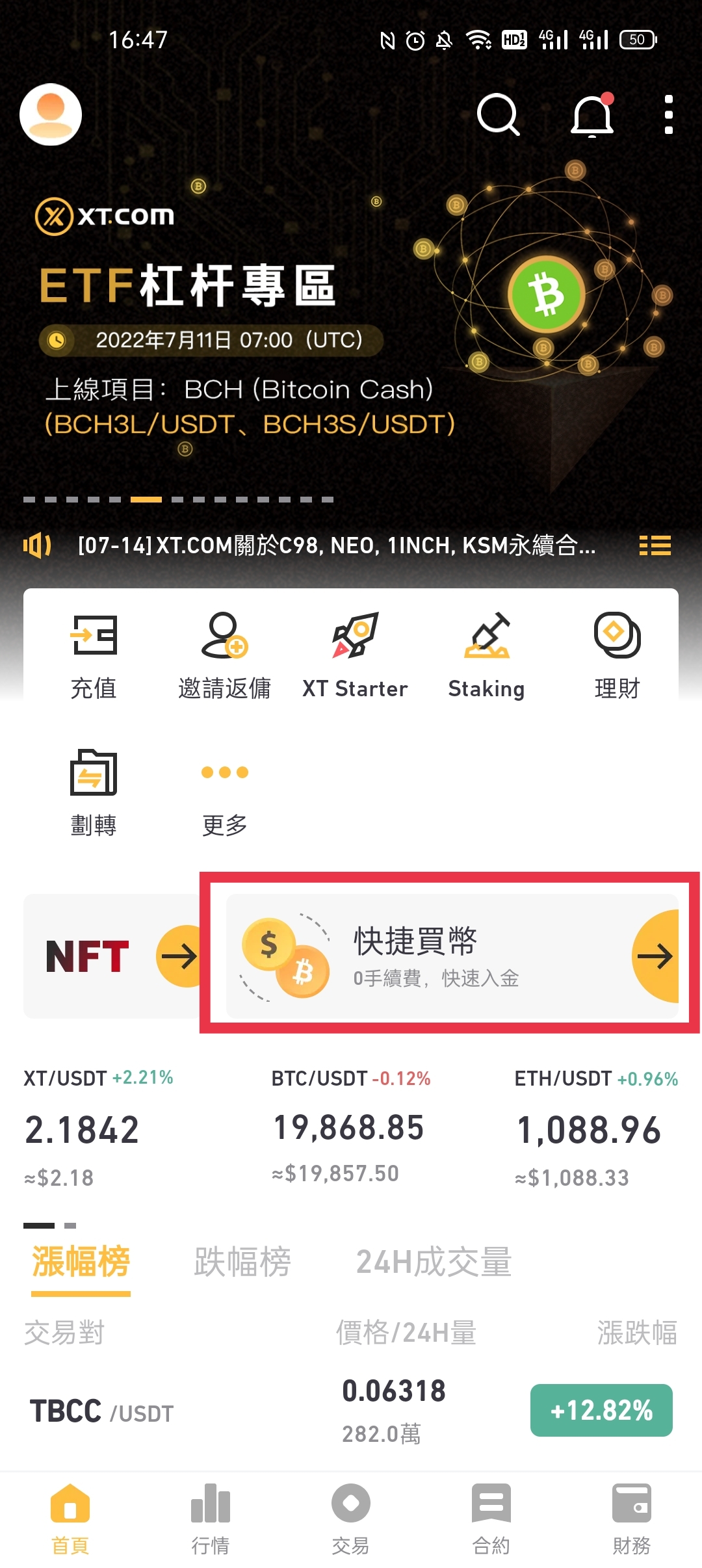Open 邀請返傭 invite rewards

(225, 657)
